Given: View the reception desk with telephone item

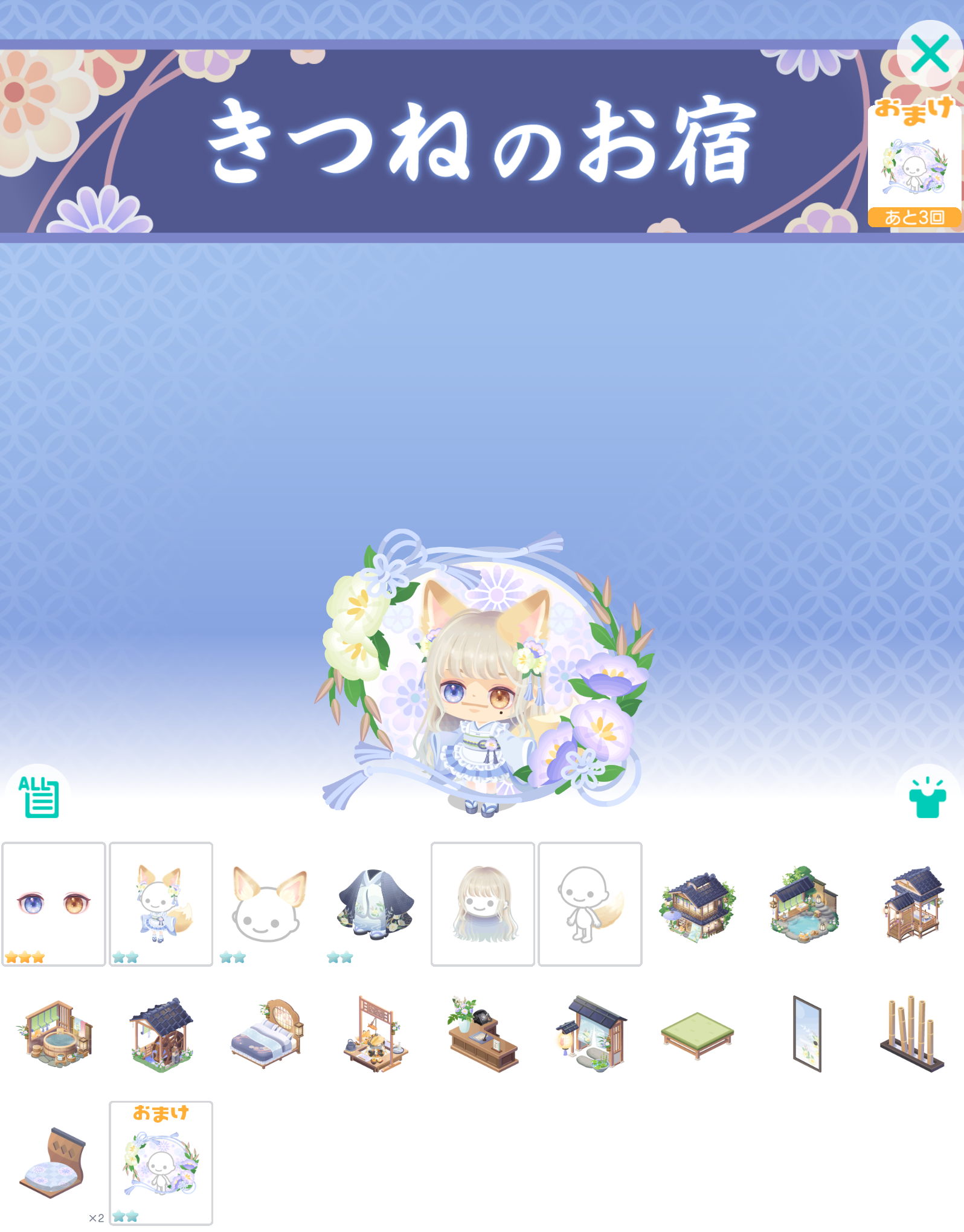Looking at the screenshot, I should tap(483, 1033).
